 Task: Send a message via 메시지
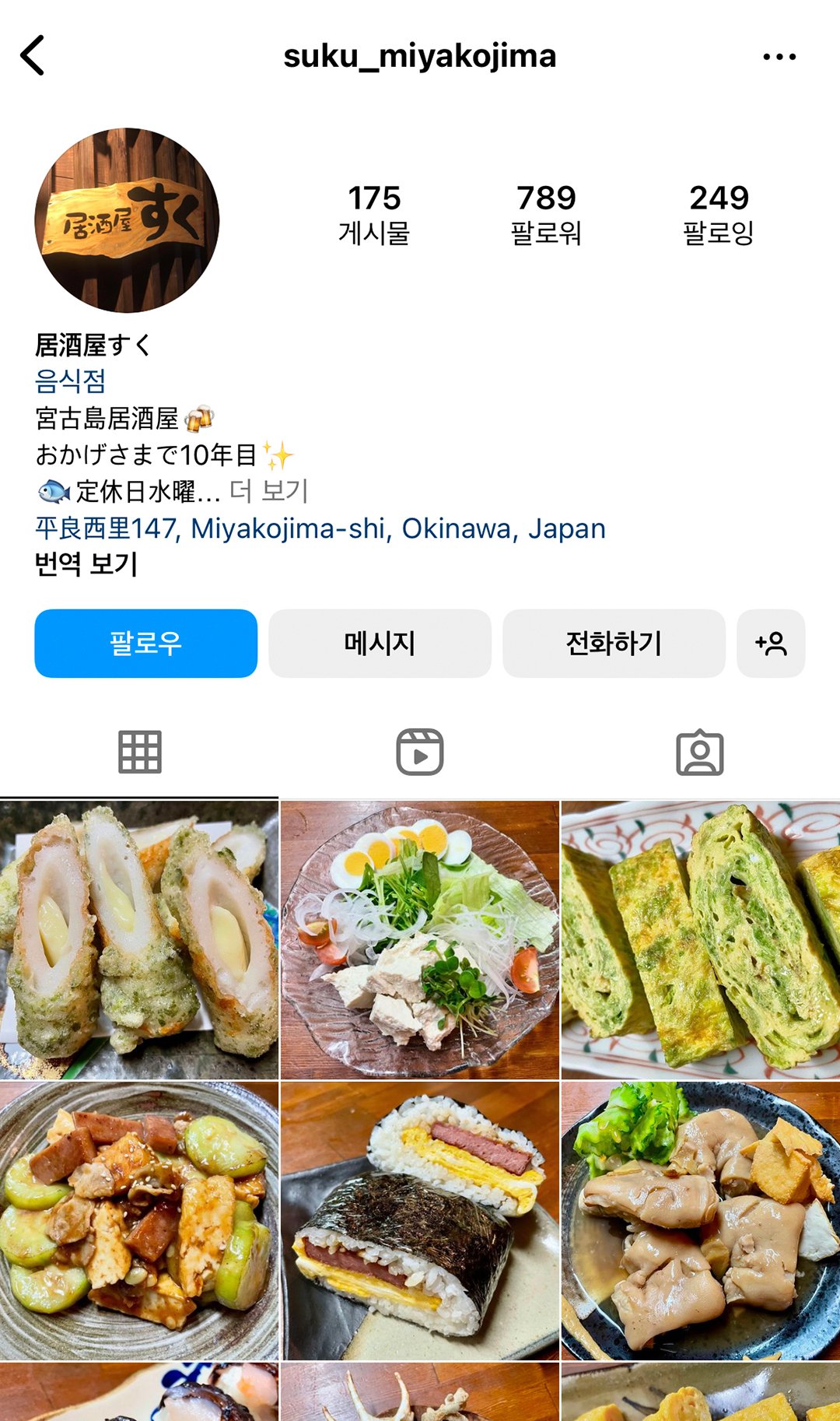(x=380, y=644)
